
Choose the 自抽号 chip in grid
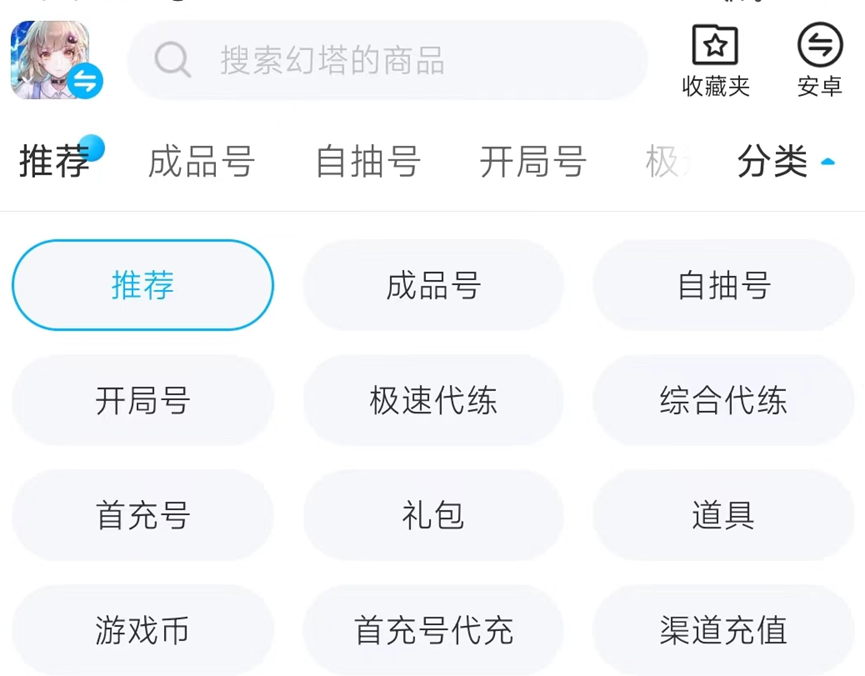tap(723, 286)
